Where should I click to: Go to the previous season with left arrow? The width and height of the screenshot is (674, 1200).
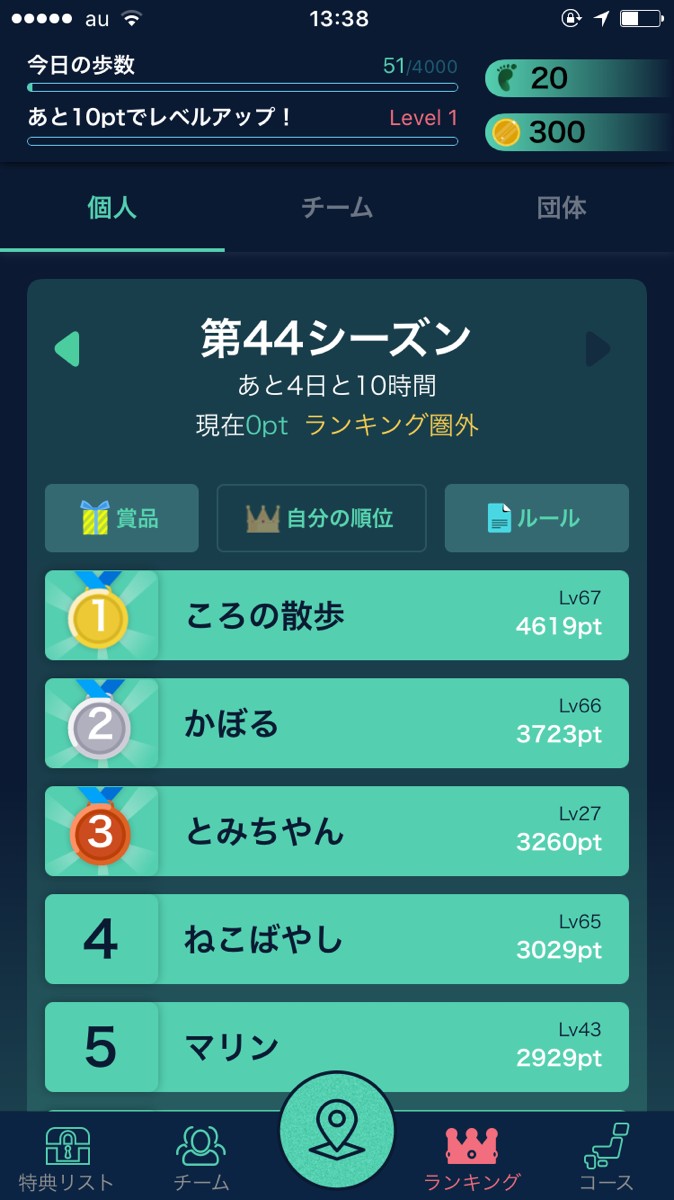pyautogui.click(x=66, y=349)
